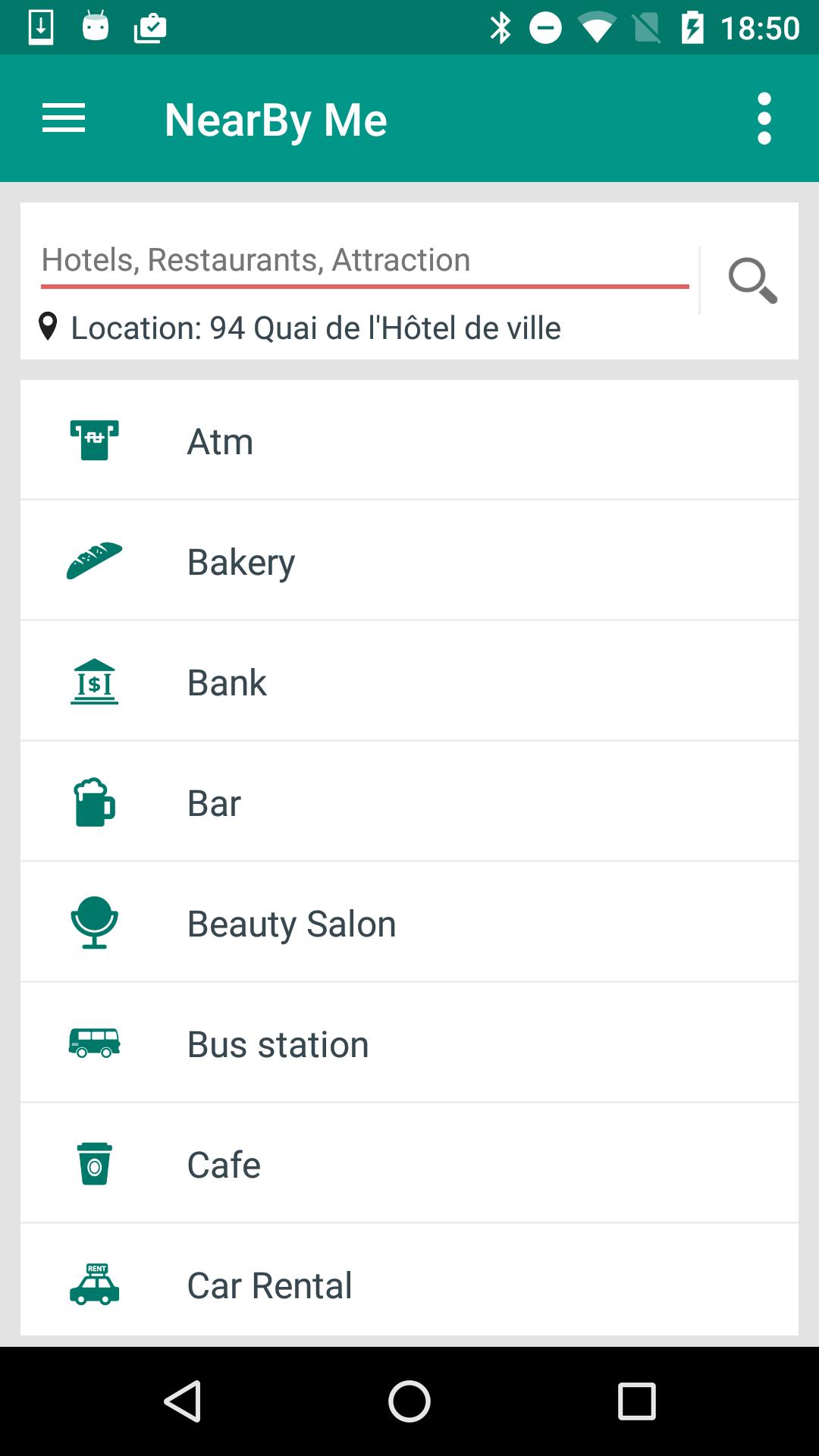Select the Atm category icon

96,440
